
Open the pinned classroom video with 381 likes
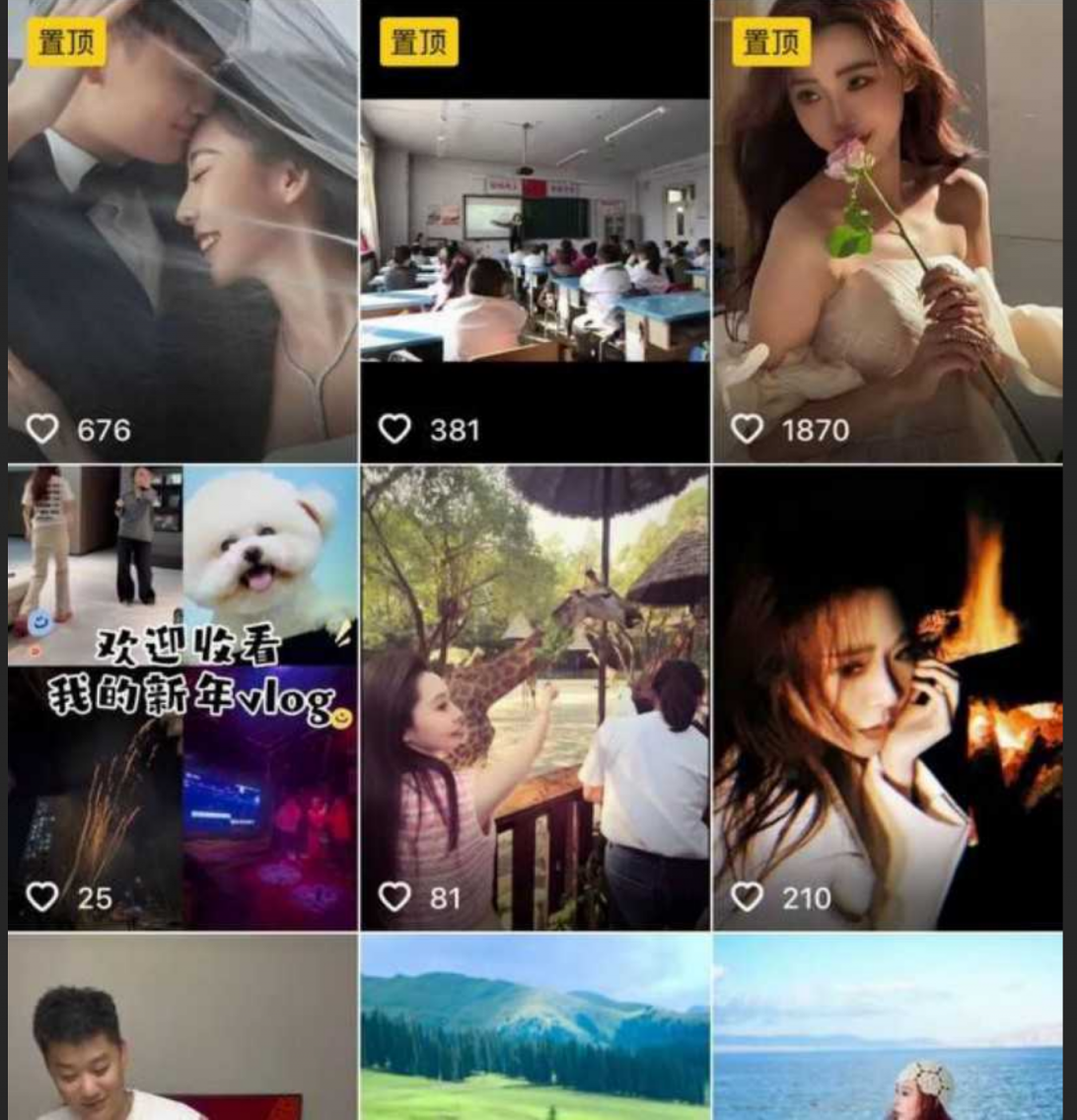coord(535,232)
